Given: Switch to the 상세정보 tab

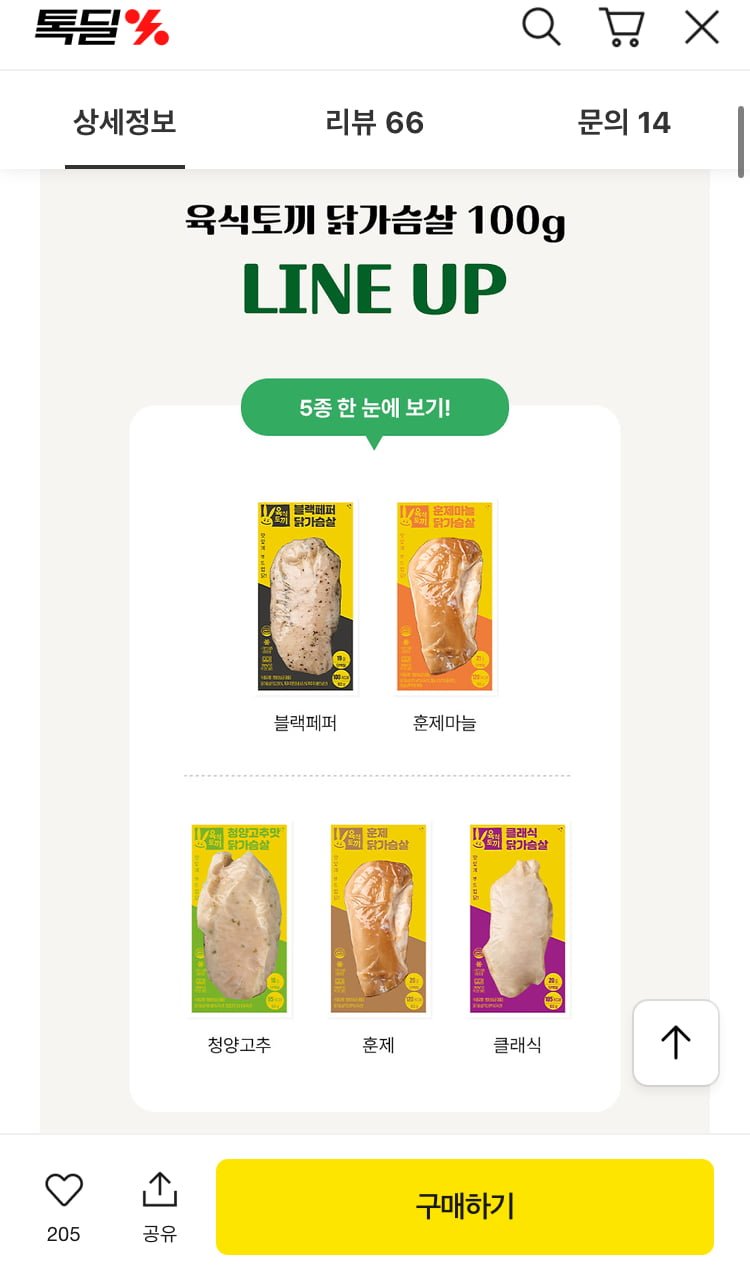Looking at the screenshot, I should point(125,122).
